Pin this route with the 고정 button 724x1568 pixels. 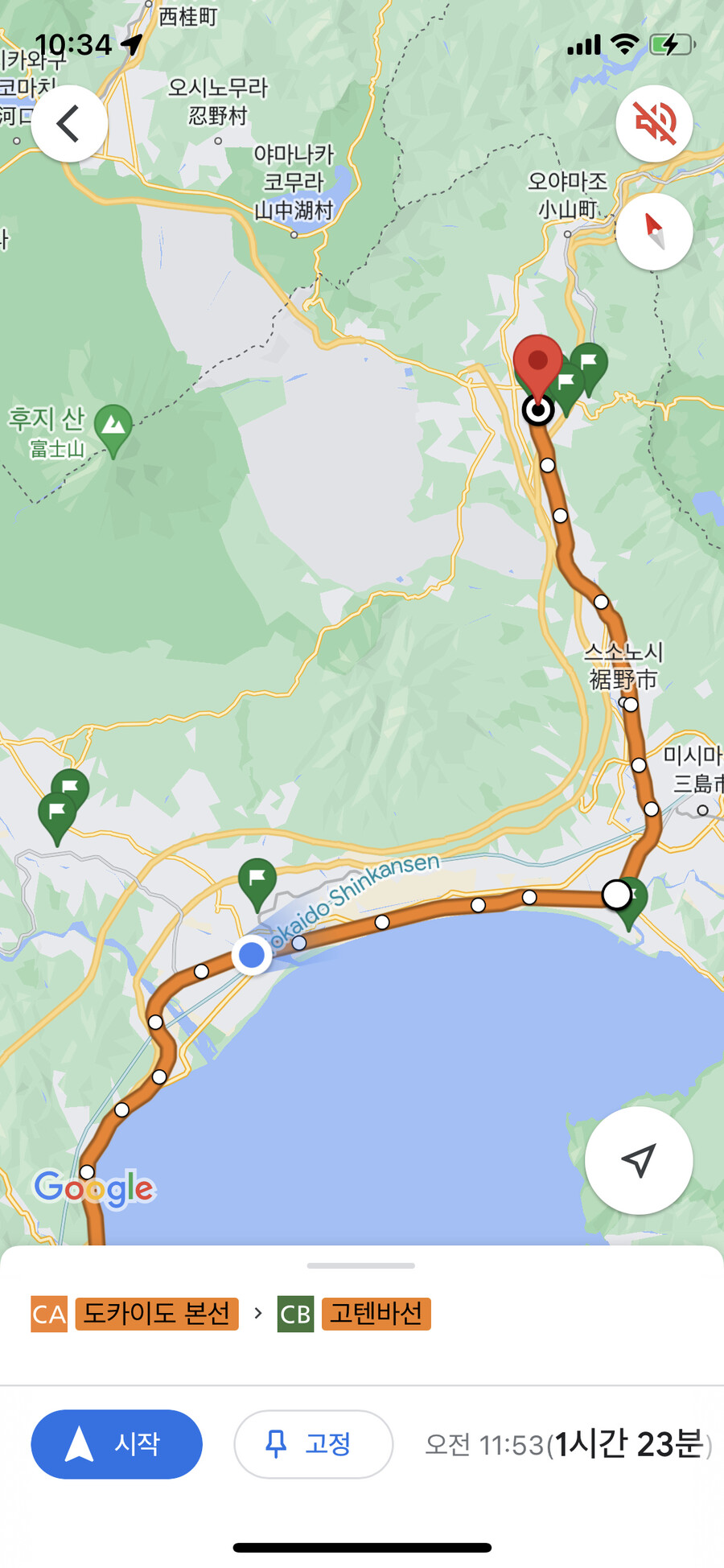coord(313,1444)
